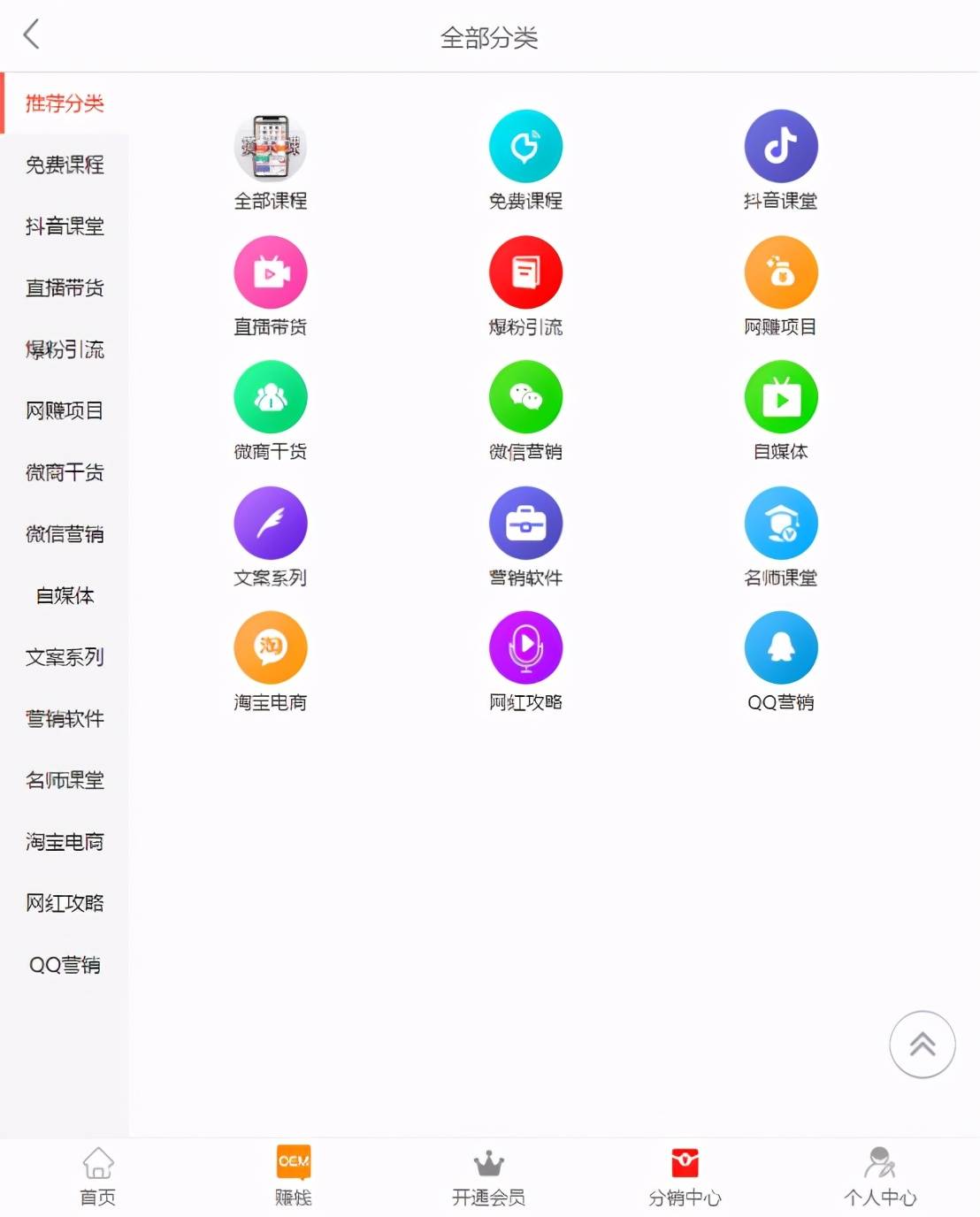Open the 赚钱 tab
Screen dimensions: 980x1217
click(x=293, y=1176)
